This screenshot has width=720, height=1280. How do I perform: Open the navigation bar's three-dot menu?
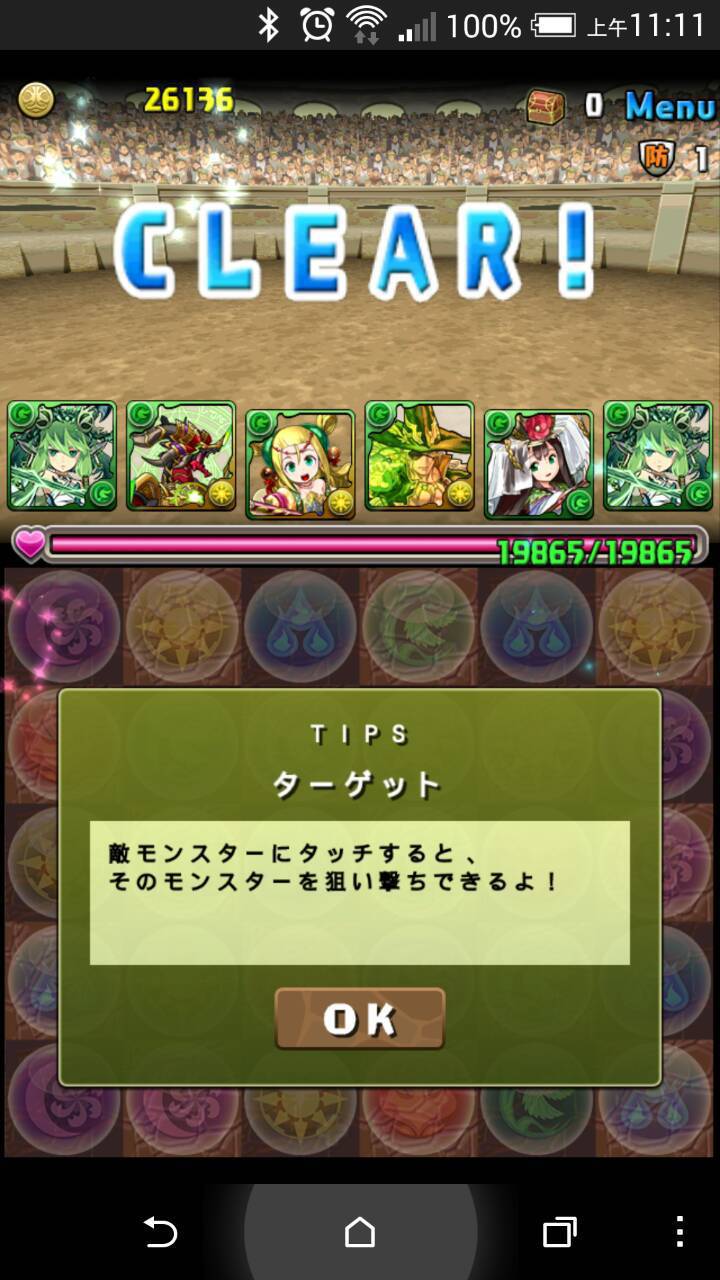point(680,1232)
